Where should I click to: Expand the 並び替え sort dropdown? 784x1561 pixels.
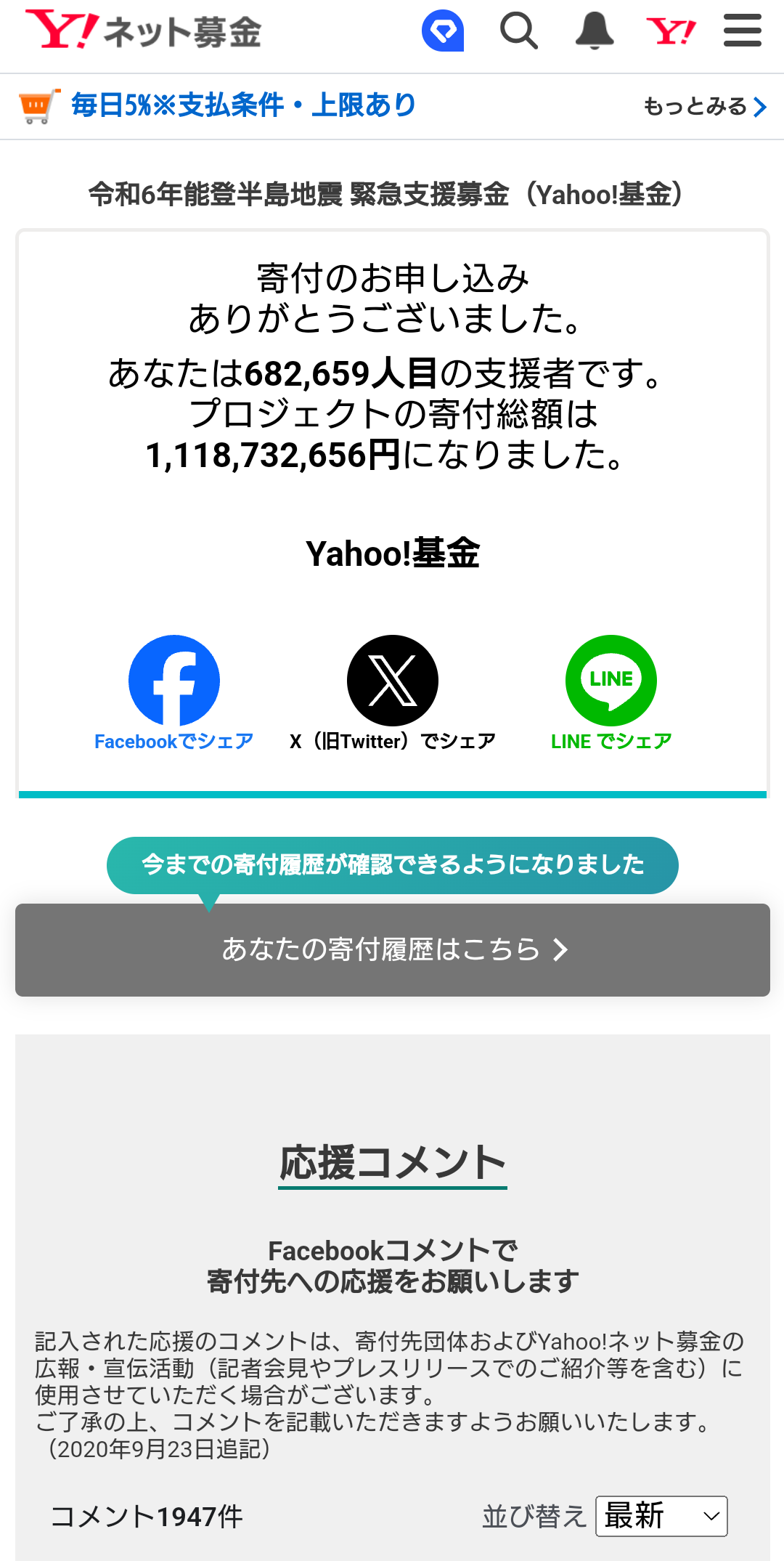click(661, 1516)
